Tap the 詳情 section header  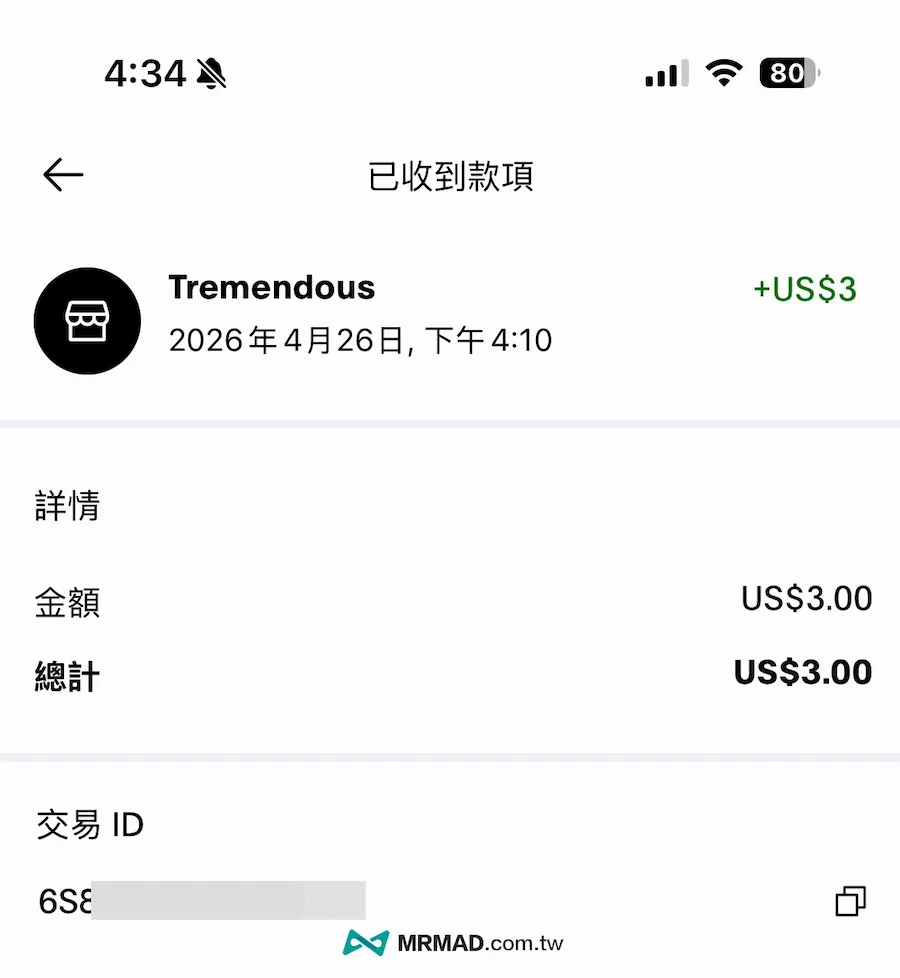(67, 507)
